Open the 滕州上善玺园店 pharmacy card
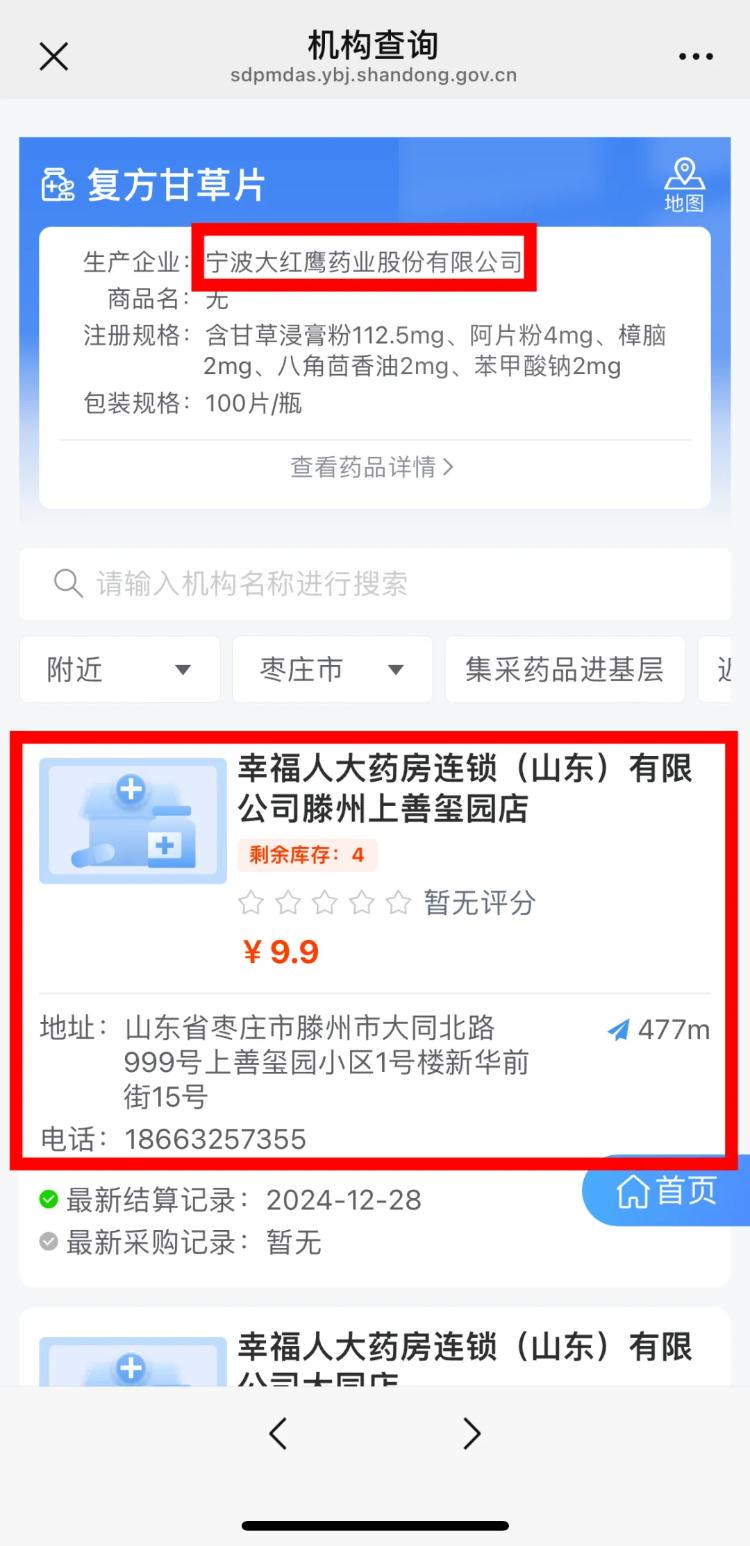The image size is (750, 1546). tap(465, 787)
